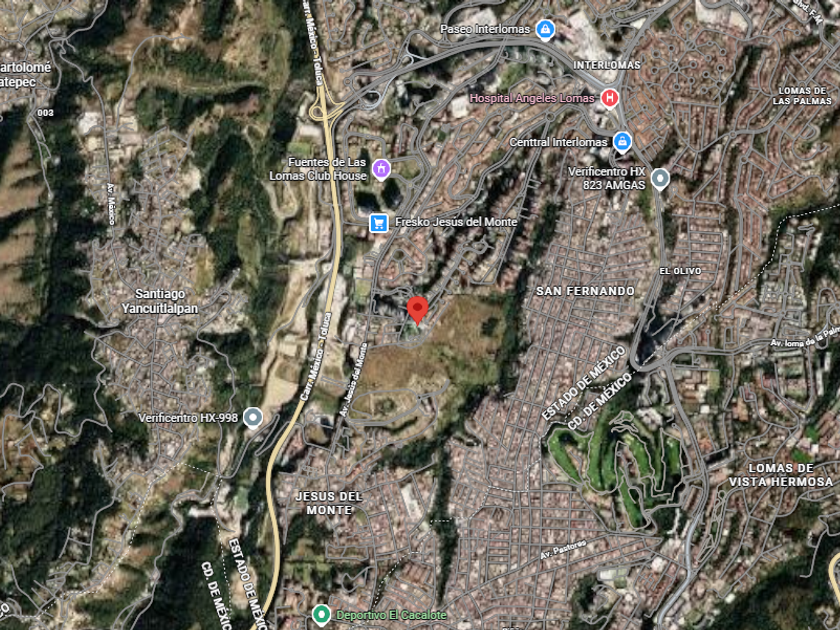Select the Hospital Angeles Lomas marker

tap(610, 98)
